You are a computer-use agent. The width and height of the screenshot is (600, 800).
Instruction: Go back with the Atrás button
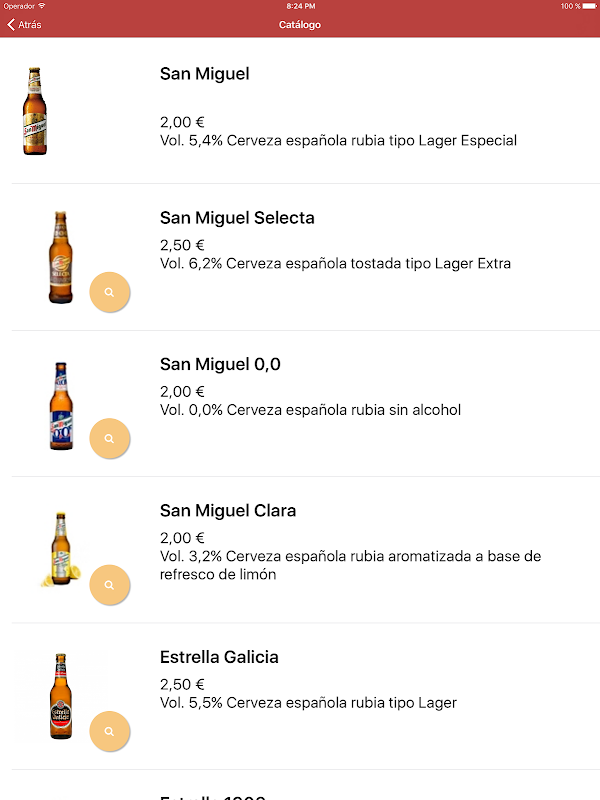click(x=25, y=25)
